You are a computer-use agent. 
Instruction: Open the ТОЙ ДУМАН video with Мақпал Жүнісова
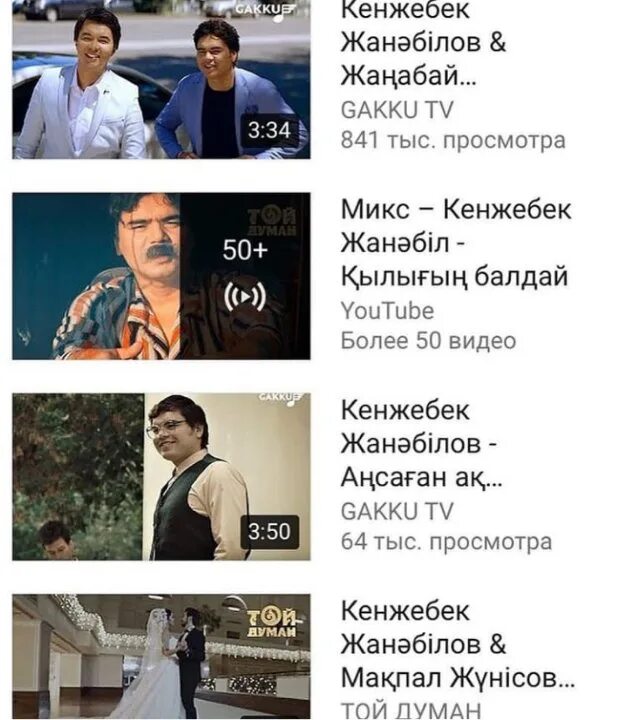click(x=161, y=656)
